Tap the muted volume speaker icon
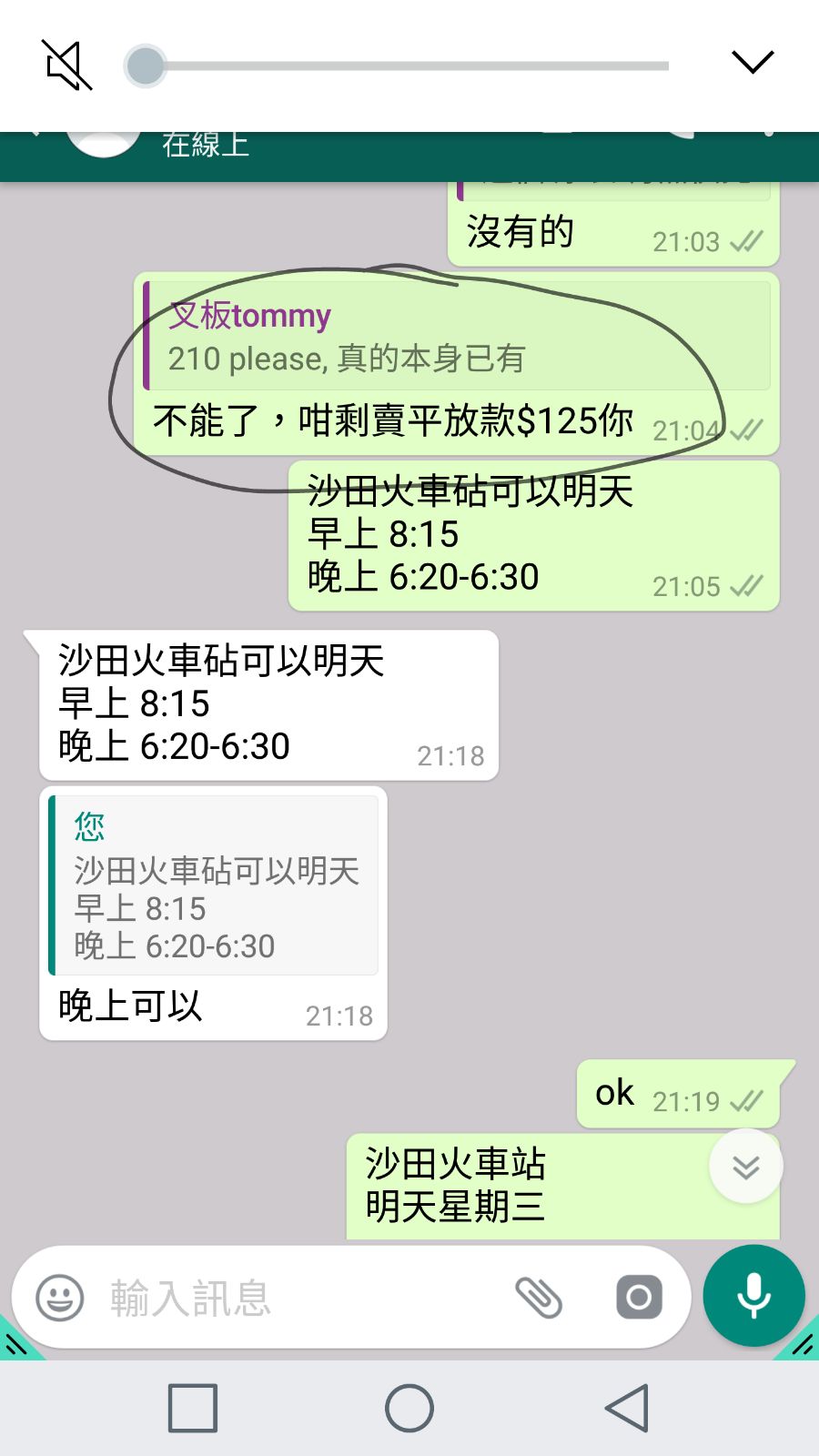Viewport: 819px width, 1456px height. point(68,66)
